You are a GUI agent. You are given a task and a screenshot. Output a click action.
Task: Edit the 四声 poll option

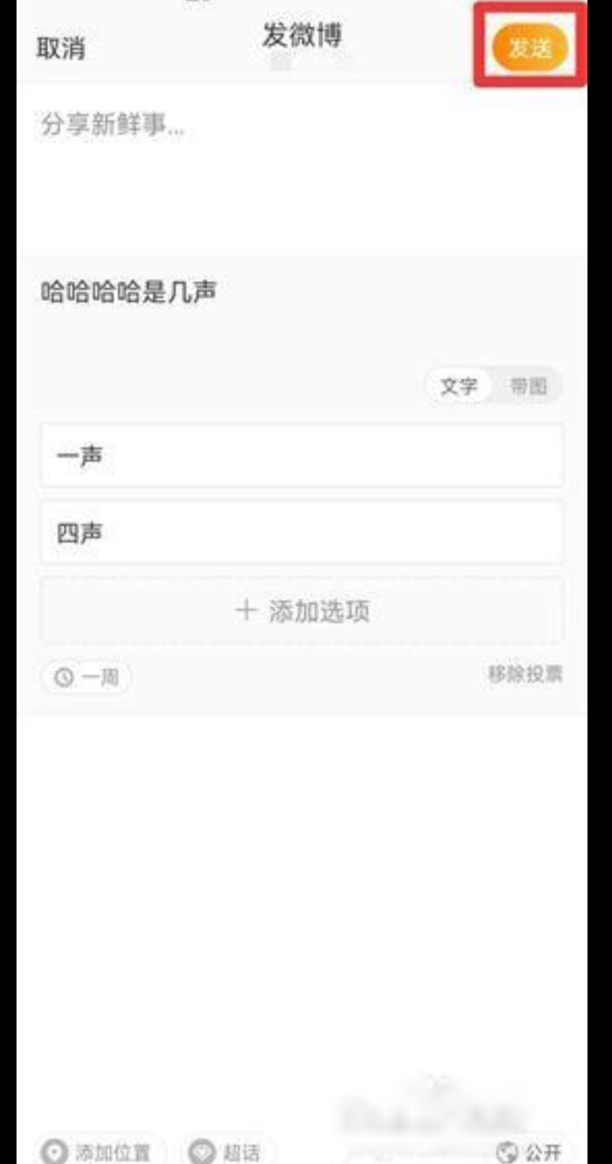[301, 532]
